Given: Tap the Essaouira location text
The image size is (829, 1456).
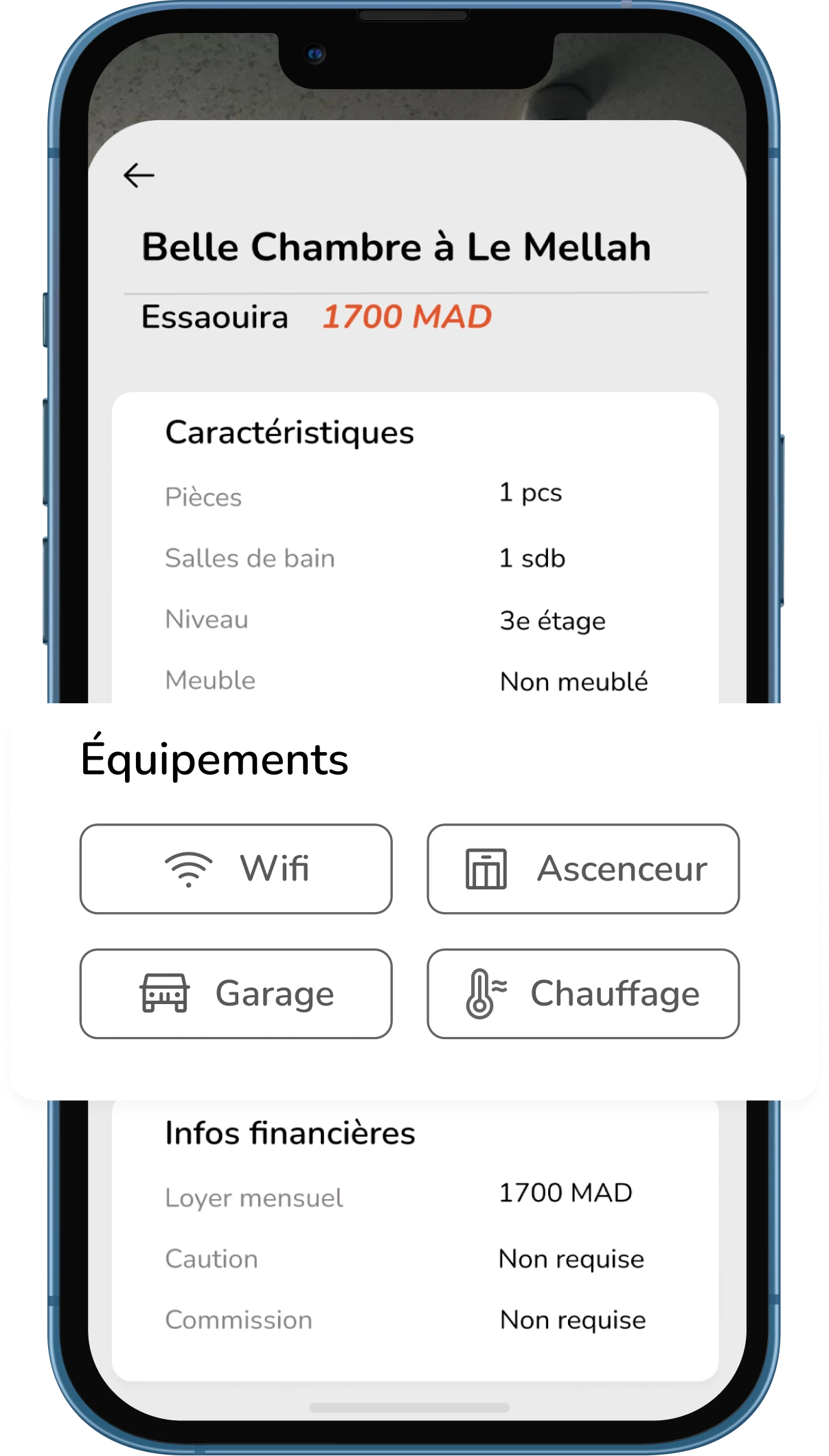Looking at the screenshot, I should [x=214, y=317].
